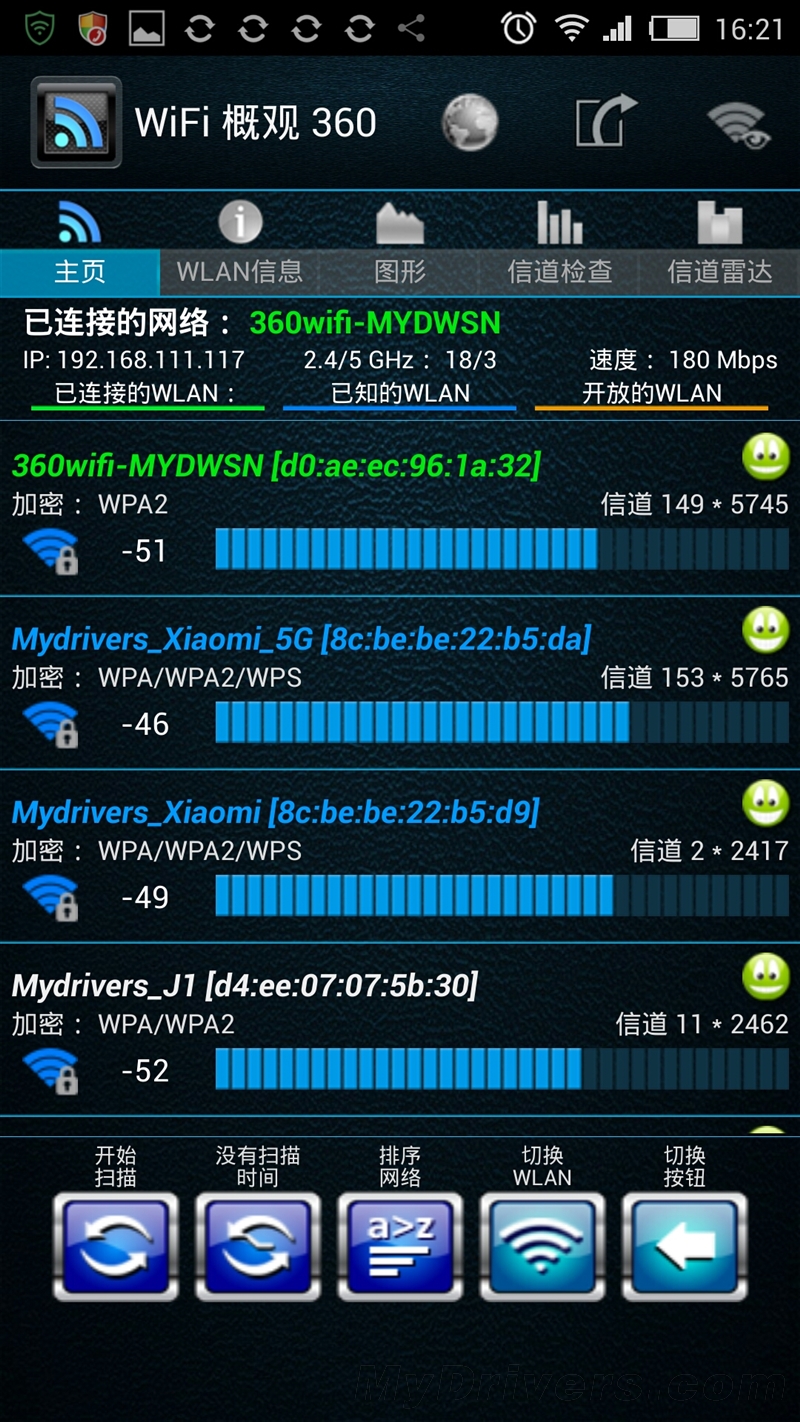Tap the share arrow icon
Screen dimensions: 800x1422
(x=606, y=122)
